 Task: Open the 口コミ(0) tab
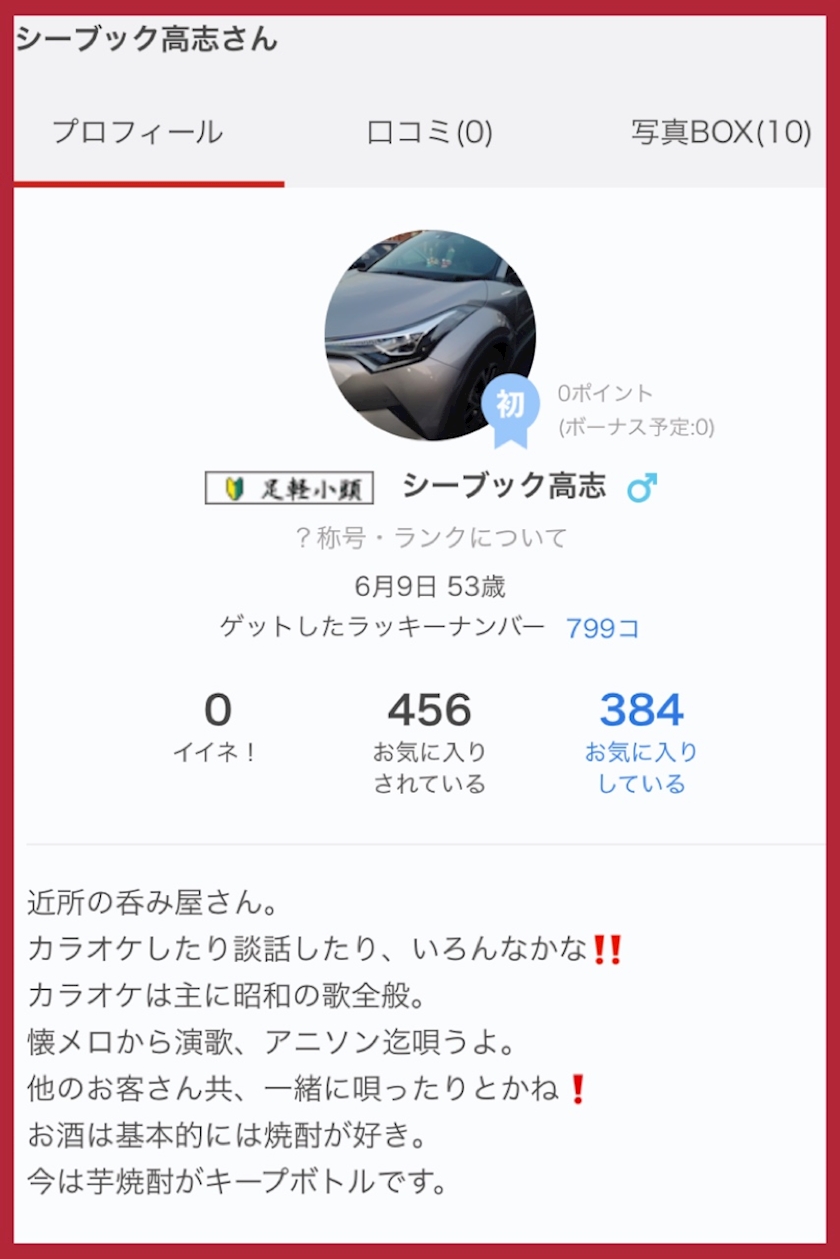[x=430, y=132]
